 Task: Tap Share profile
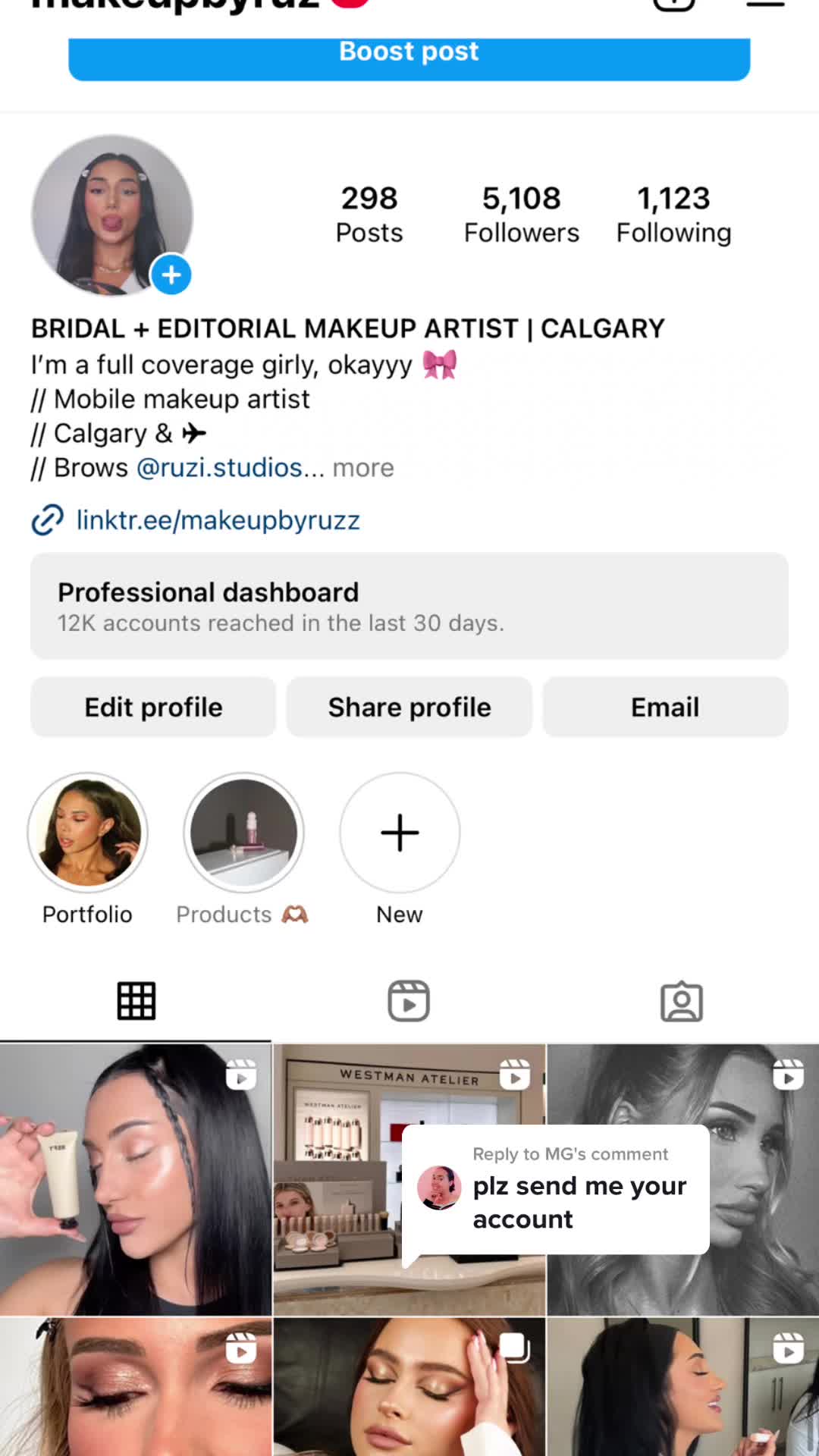click(409, 707)
